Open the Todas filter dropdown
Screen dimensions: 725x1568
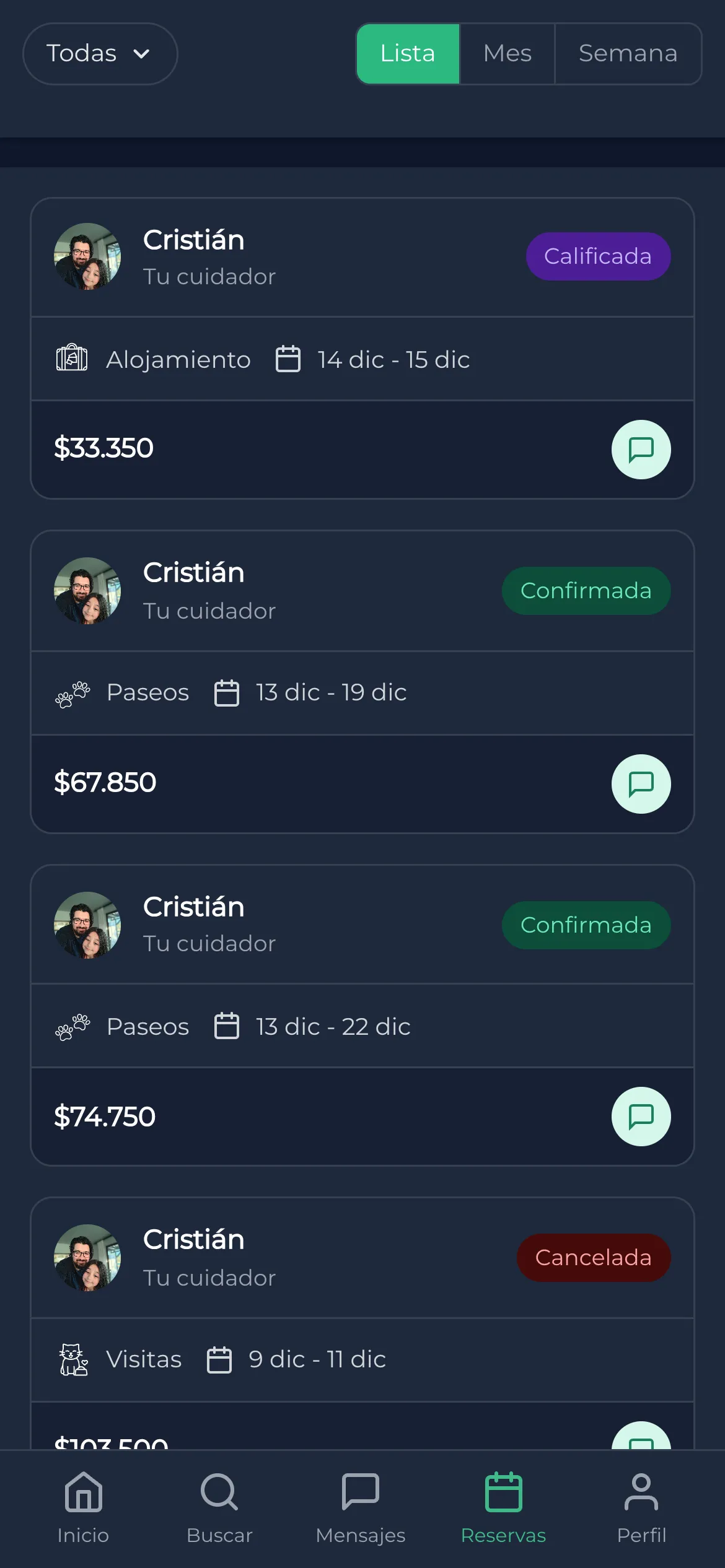100,53
